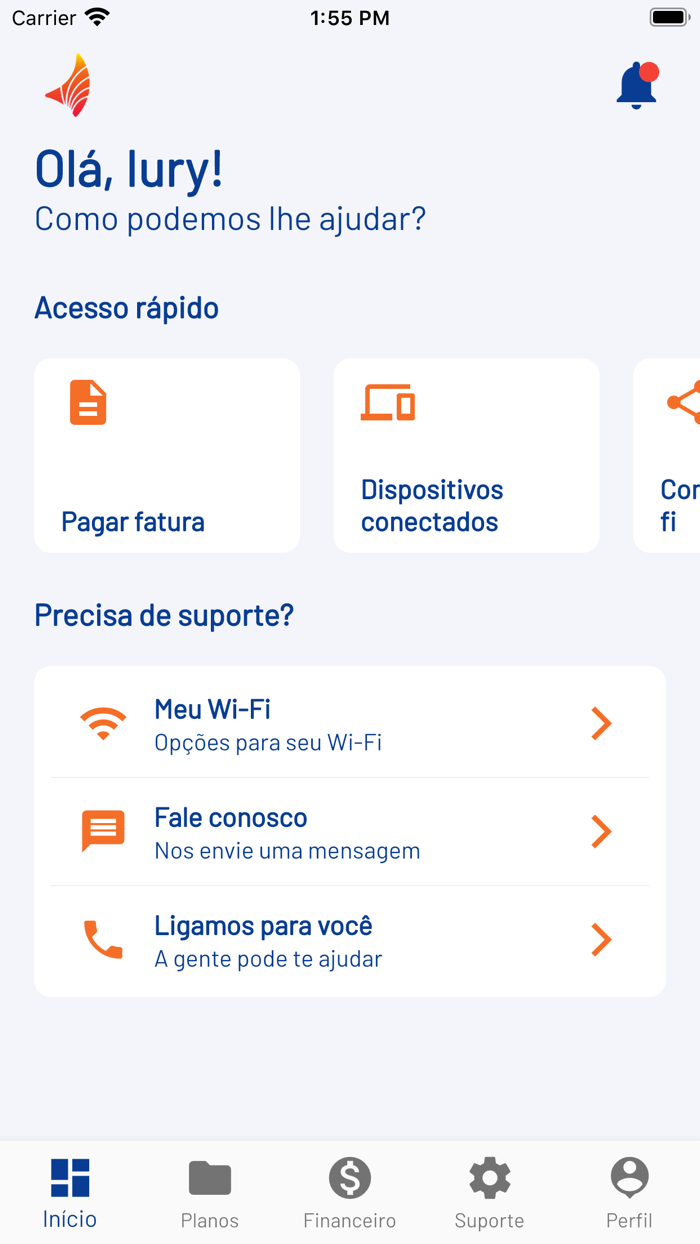
Task: Open the Suporte tab
Action: pyautogui.click(x=490, y=1194)
